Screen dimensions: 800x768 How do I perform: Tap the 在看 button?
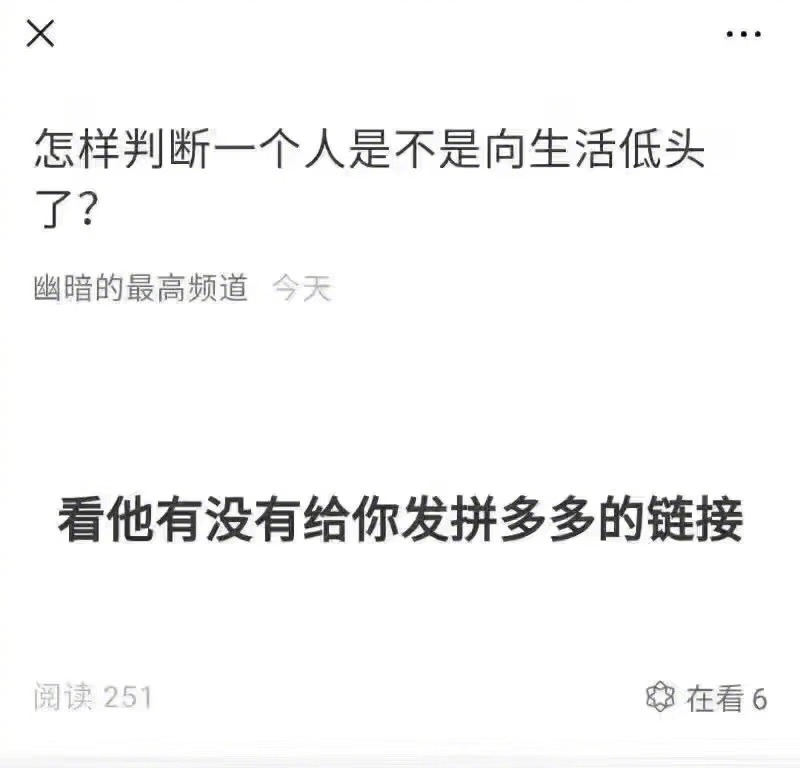tap(706, 698)
